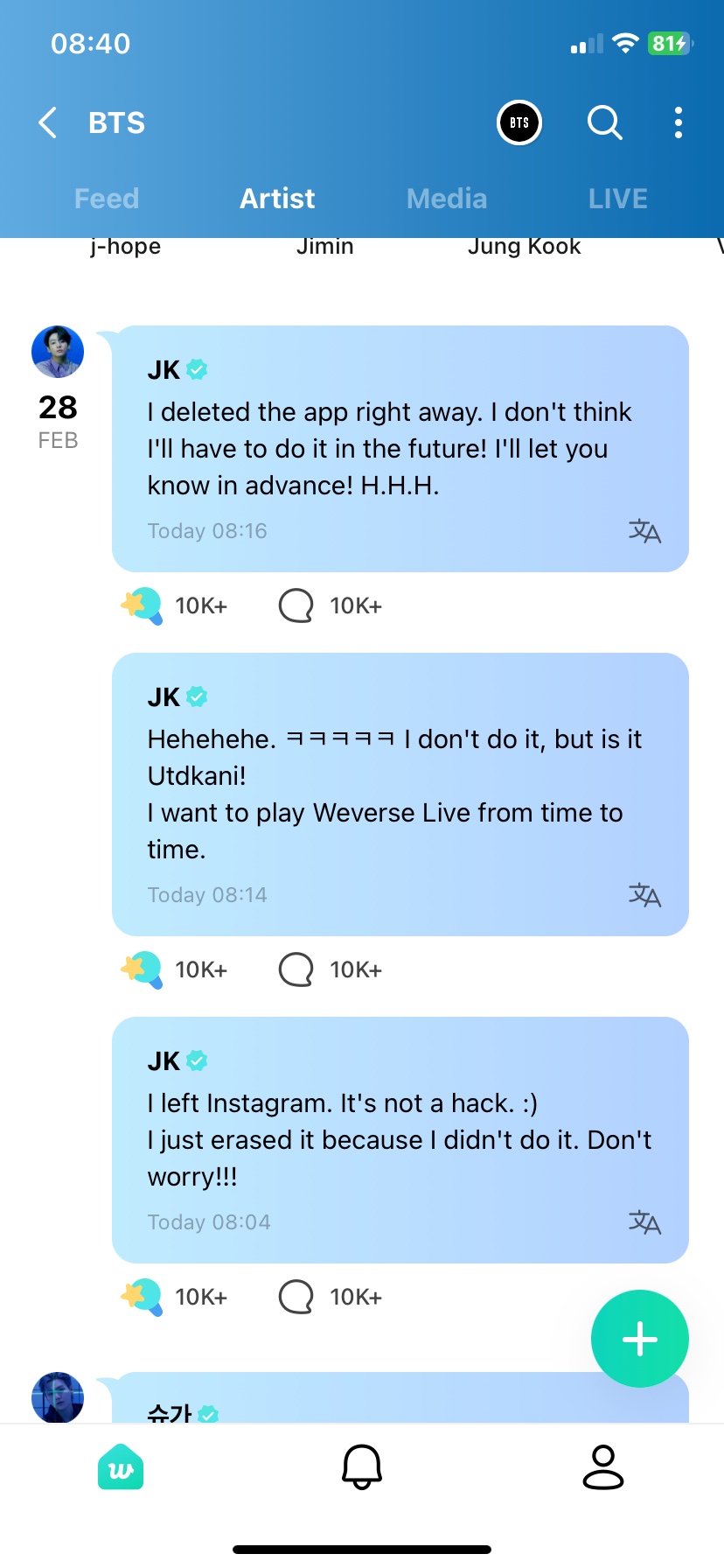This screenshot has width=724, height=1568.
Task: Cheer the 08:14 JK post
Action: click(142, 969)
